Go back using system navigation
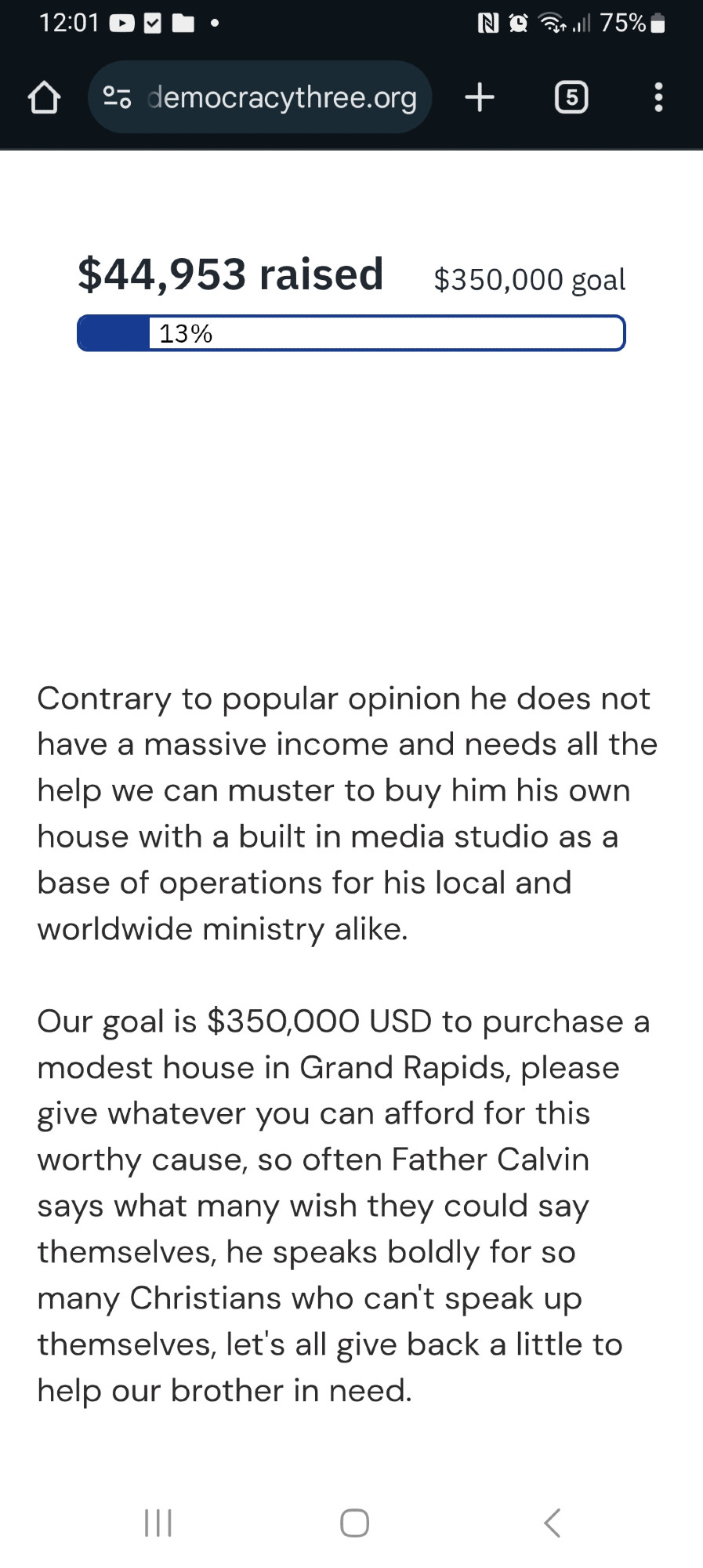This screenshot has height=1568, width=703. (552, 1523)
